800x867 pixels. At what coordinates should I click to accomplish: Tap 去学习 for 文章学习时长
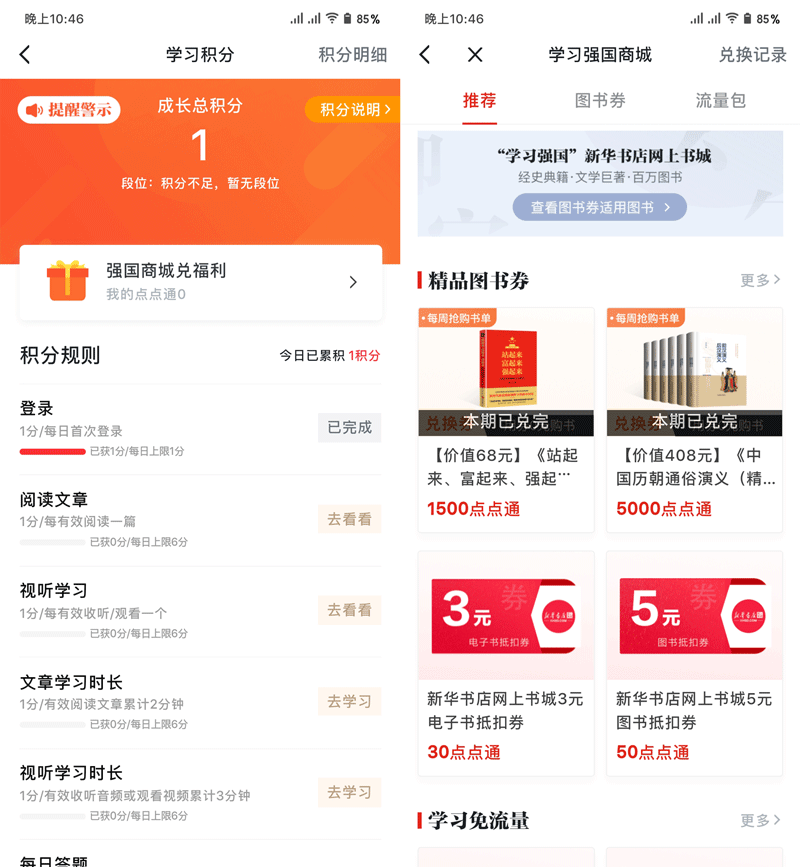click(x=349, y=701)
